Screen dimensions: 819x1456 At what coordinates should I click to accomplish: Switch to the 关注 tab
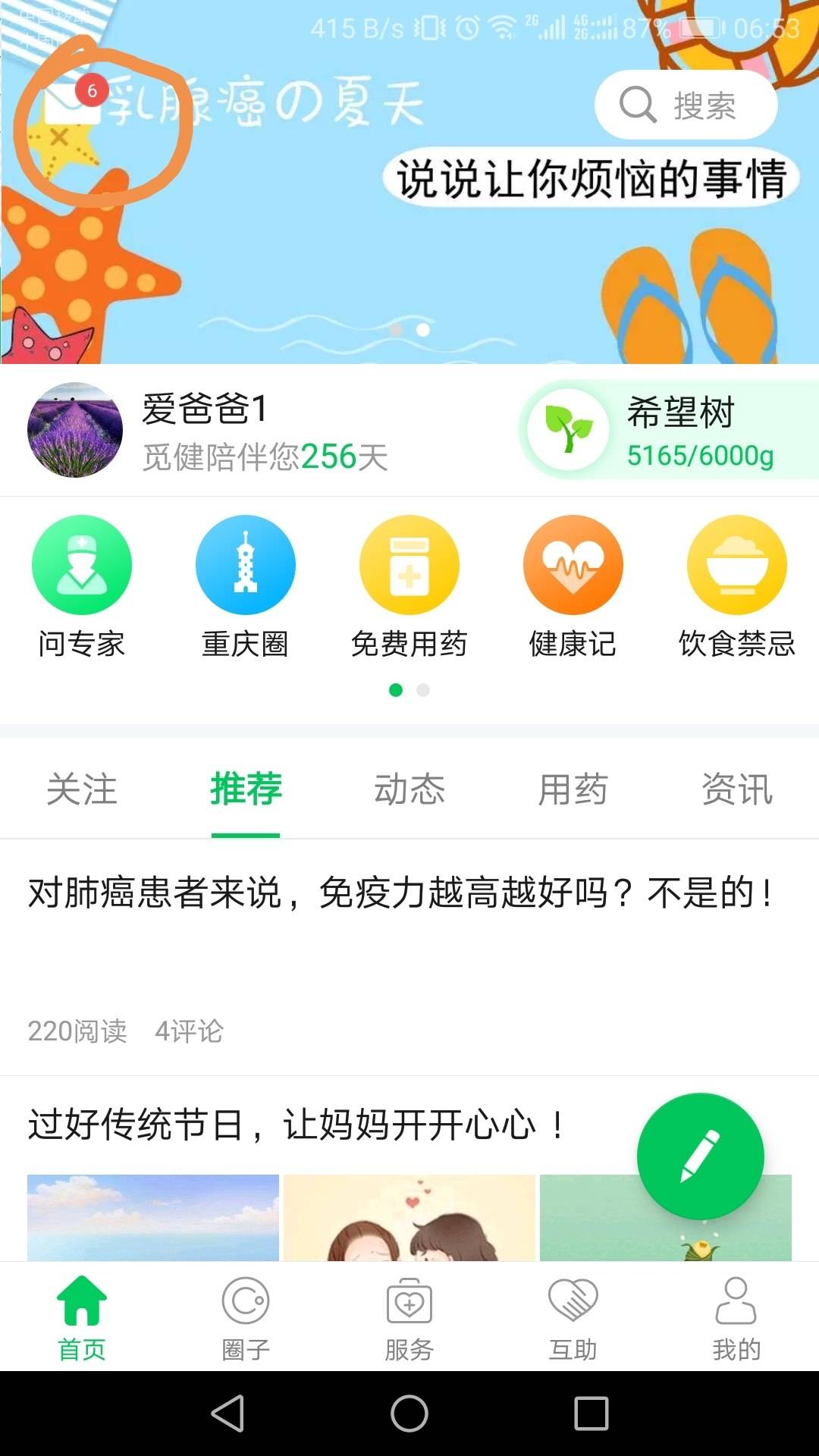82,789
